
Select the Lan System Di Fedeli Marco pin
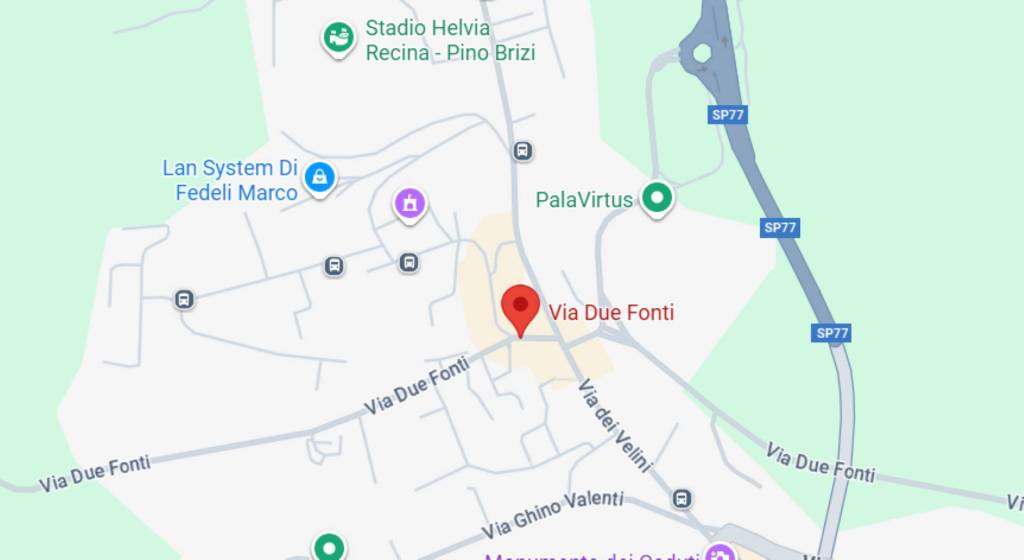[x=319, y=178]
